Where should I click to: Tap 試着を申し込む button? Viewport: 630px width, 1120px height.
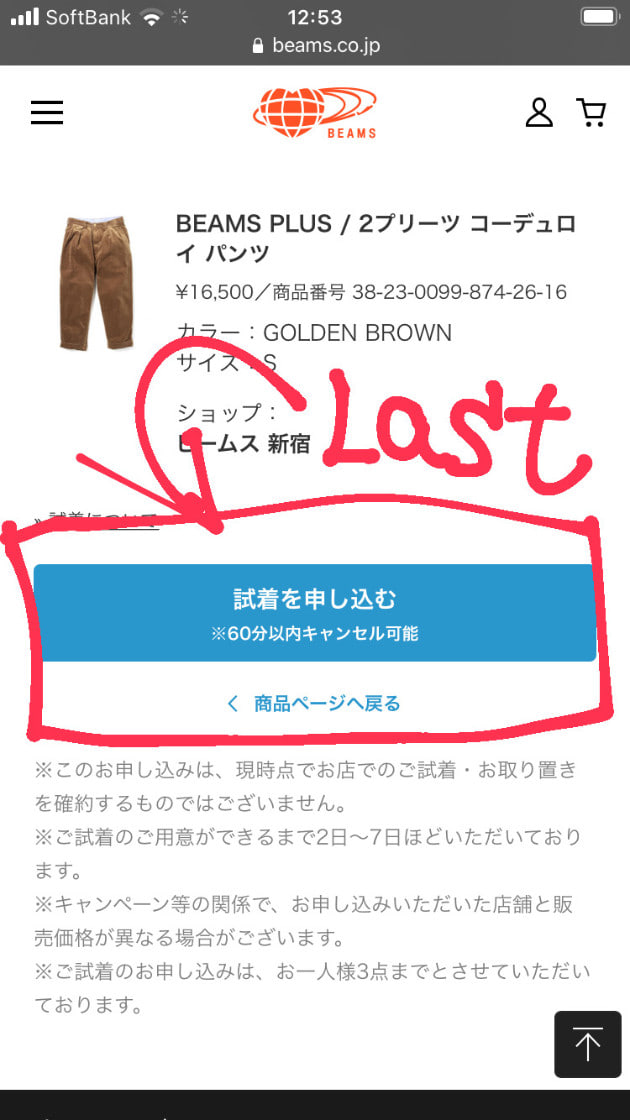click(315, 612)
